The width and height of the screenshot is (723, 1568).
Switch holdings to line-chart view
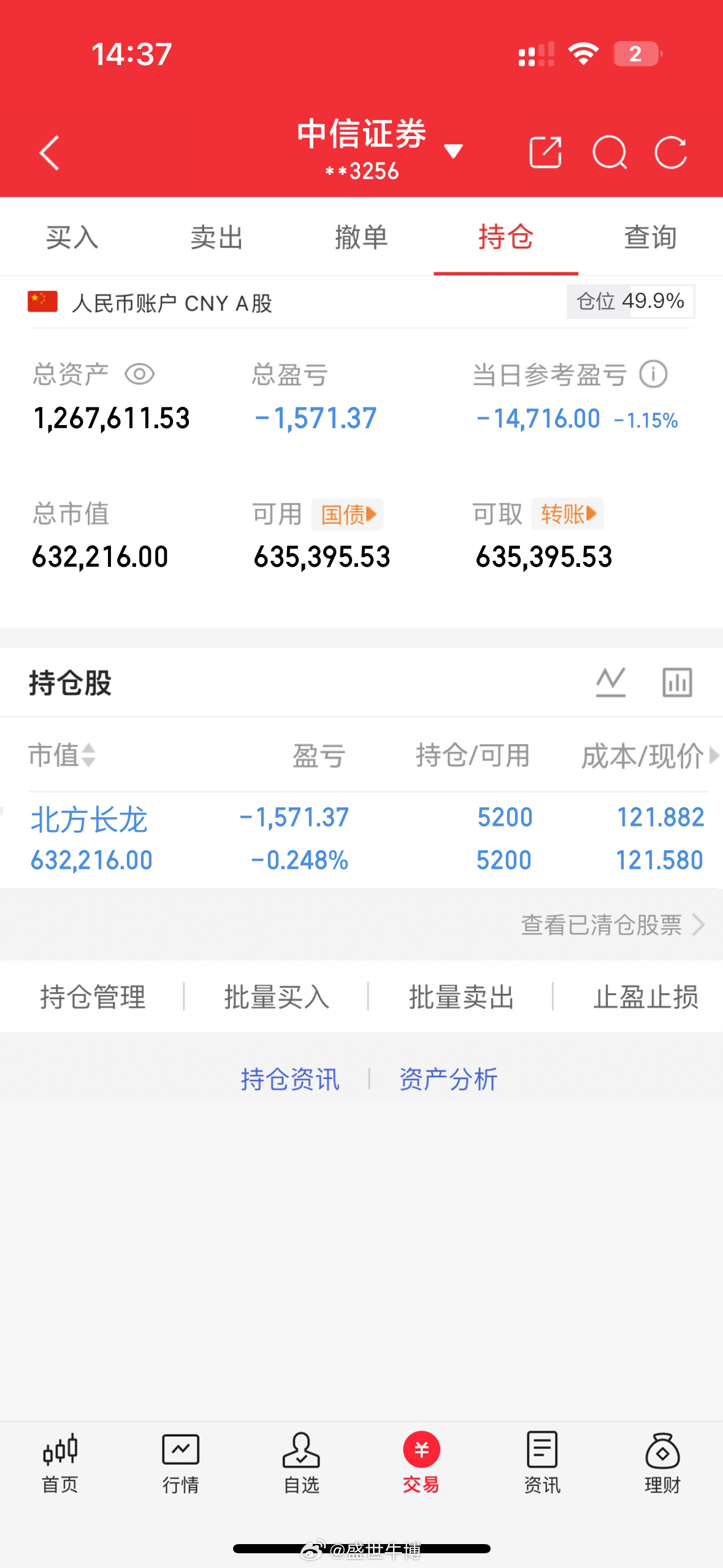coord(611,683)
